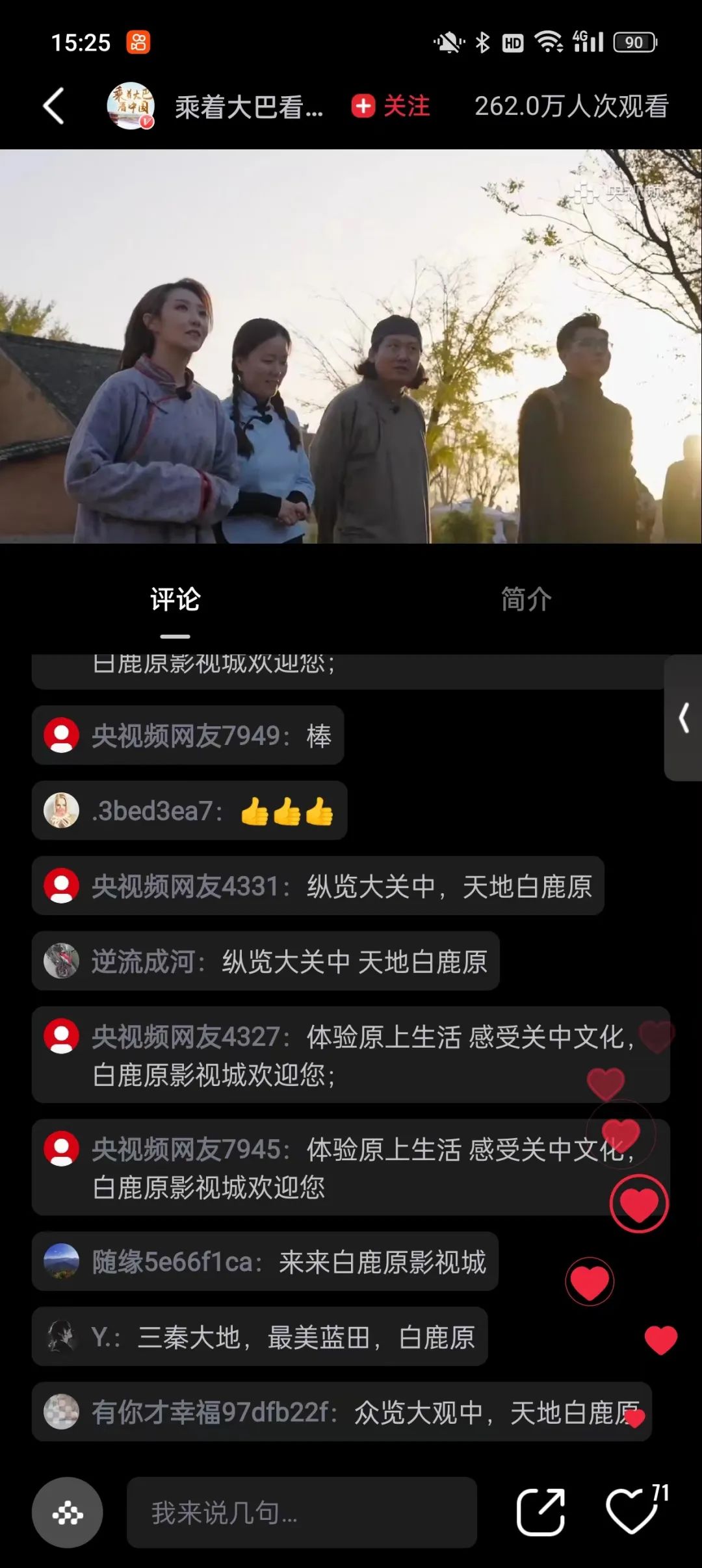Switch to the 评论 tab

tap(175, 600)
